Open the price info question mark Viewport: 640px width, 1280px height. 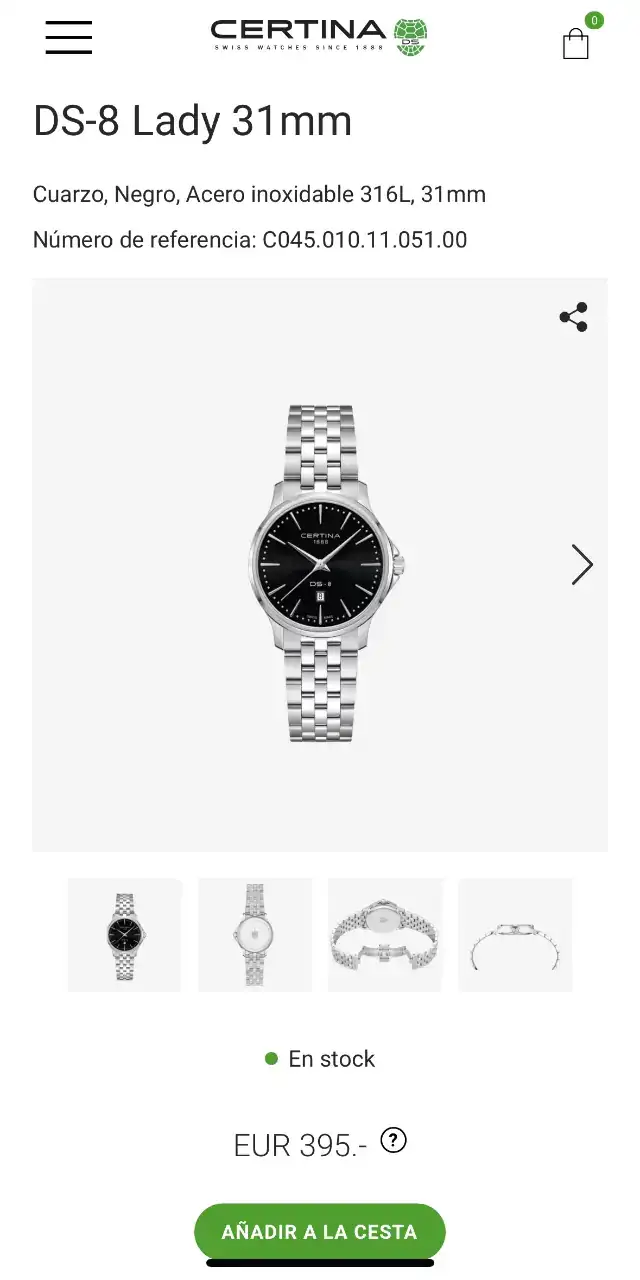394,1140
